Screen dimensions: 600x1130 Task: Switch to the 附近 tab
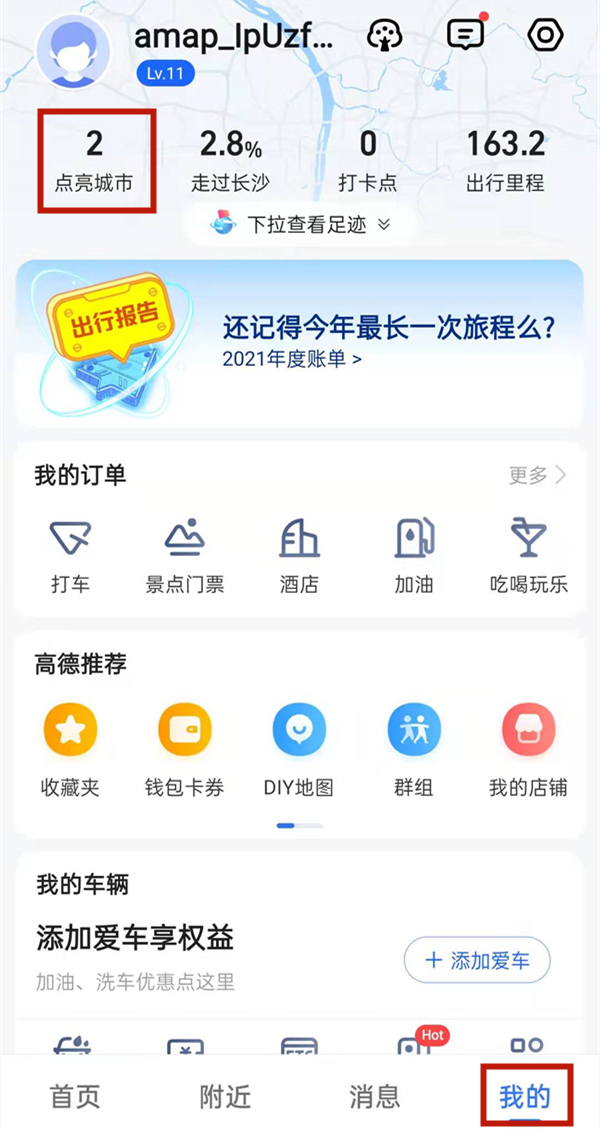click(225, 1096)
